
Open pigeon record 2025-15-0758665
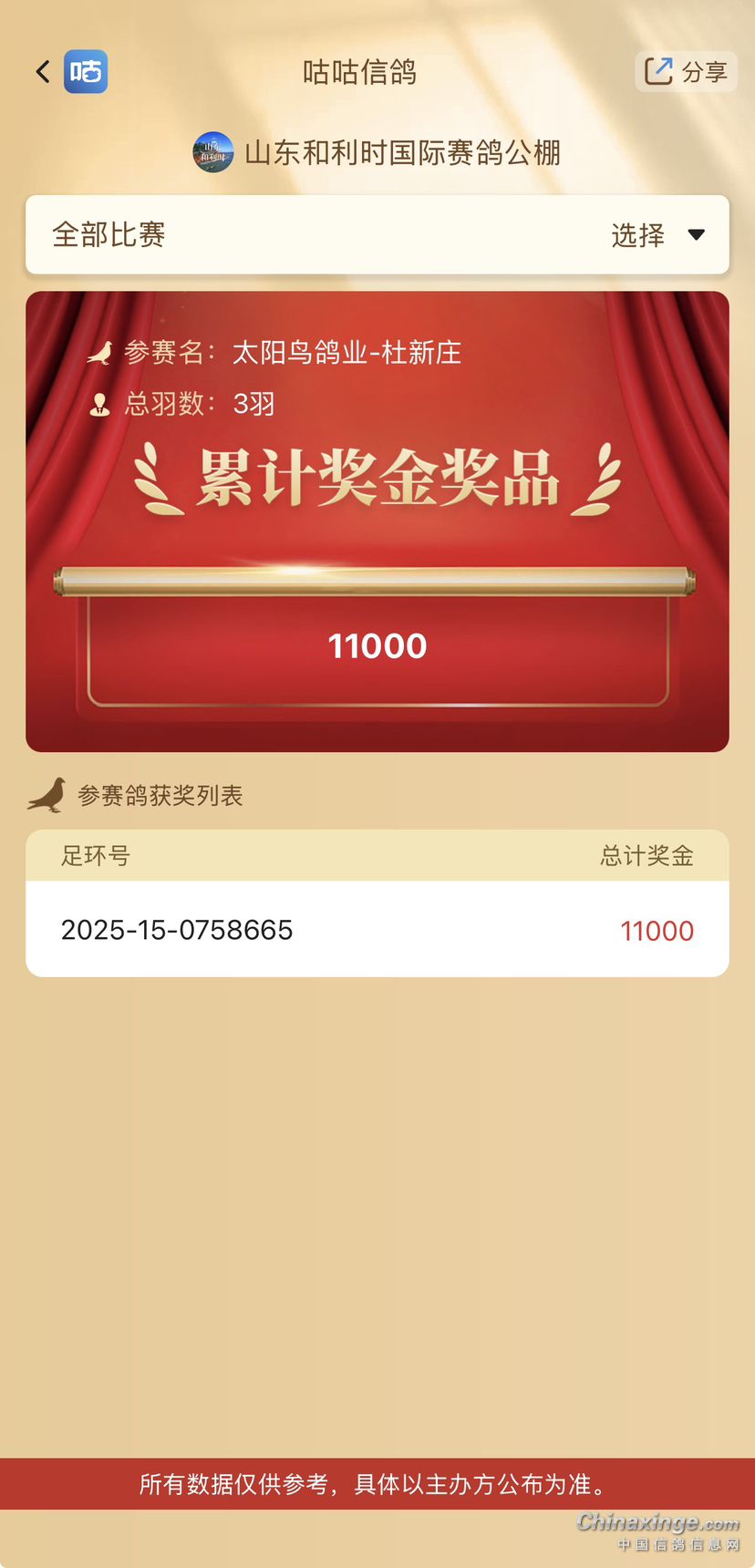(x=177, y=930)
